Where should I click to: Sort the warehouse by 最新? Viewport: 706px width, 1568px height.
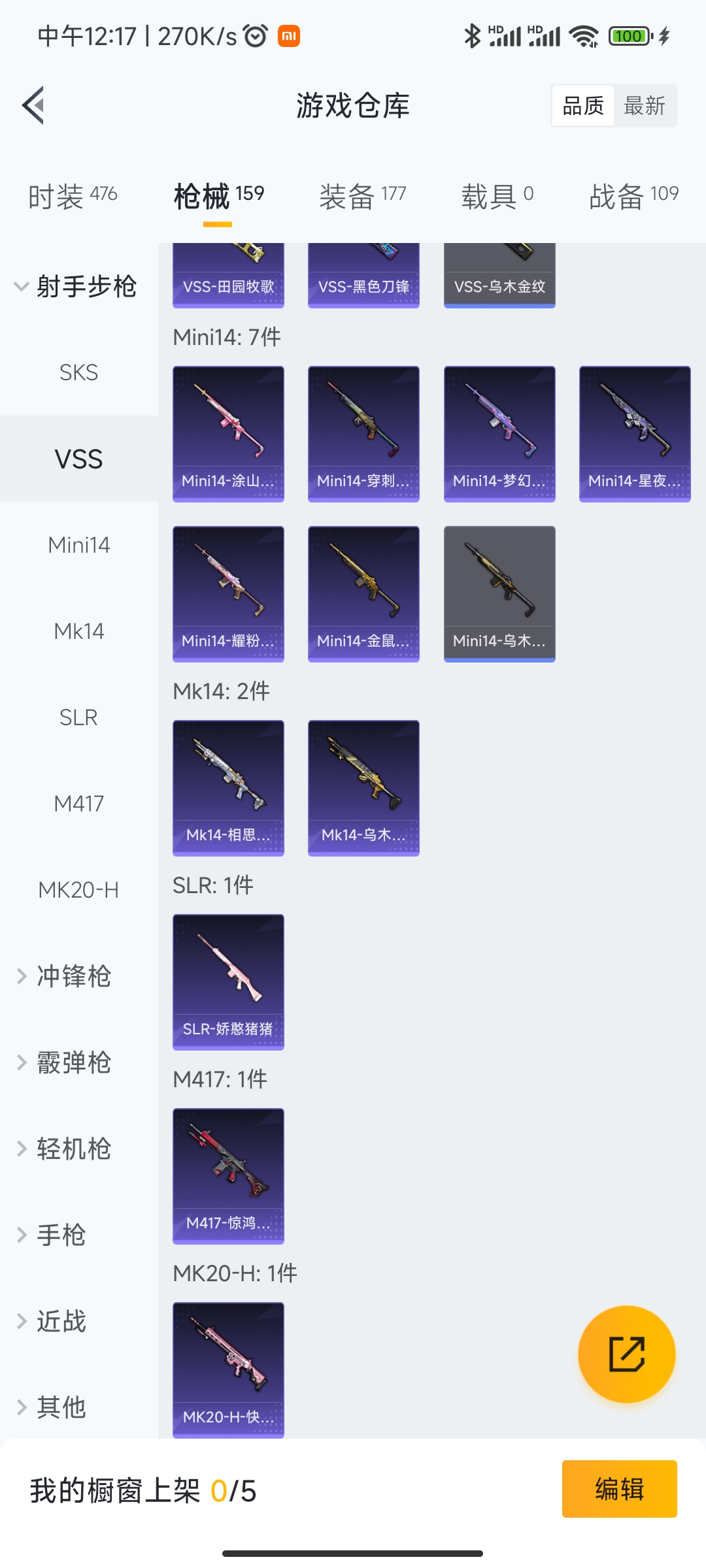coord(644,106)
